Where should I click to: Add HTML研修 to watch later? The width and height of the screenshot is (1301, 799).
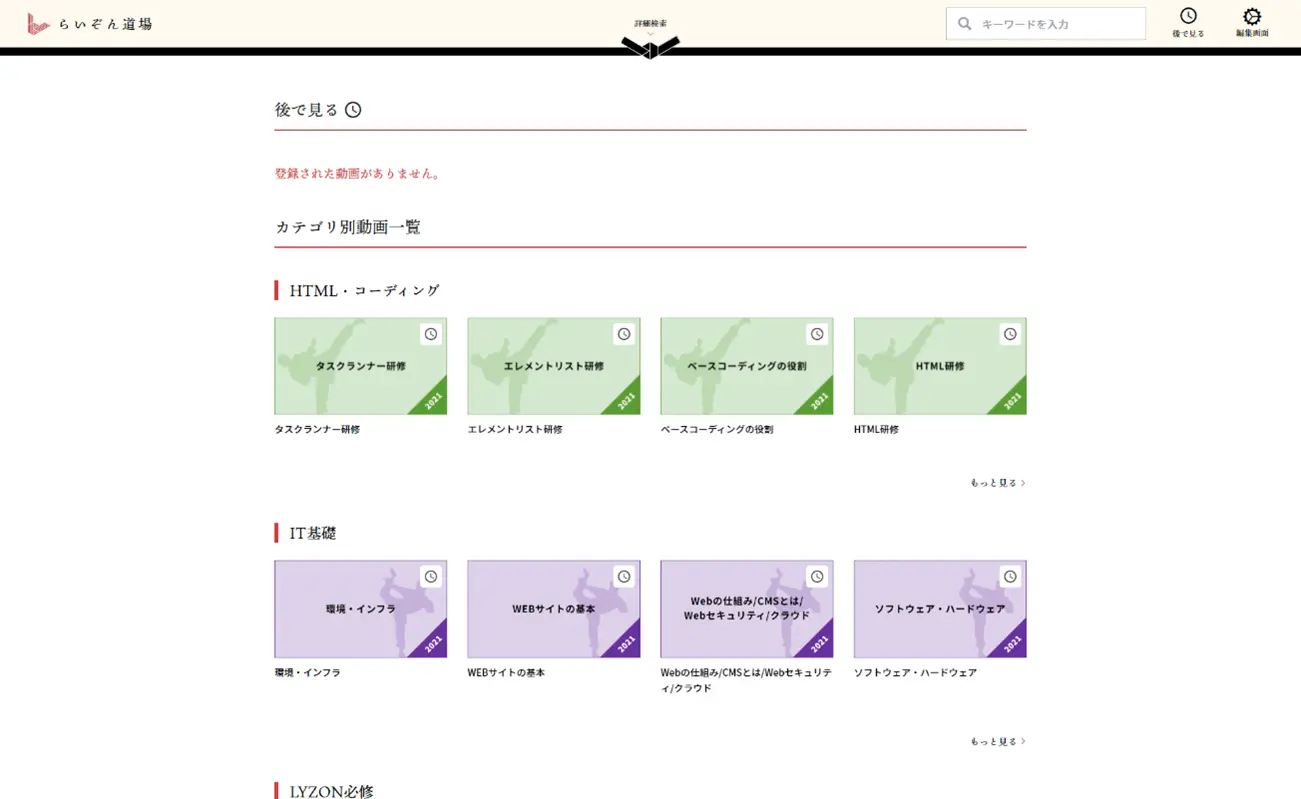[1010, 334]
